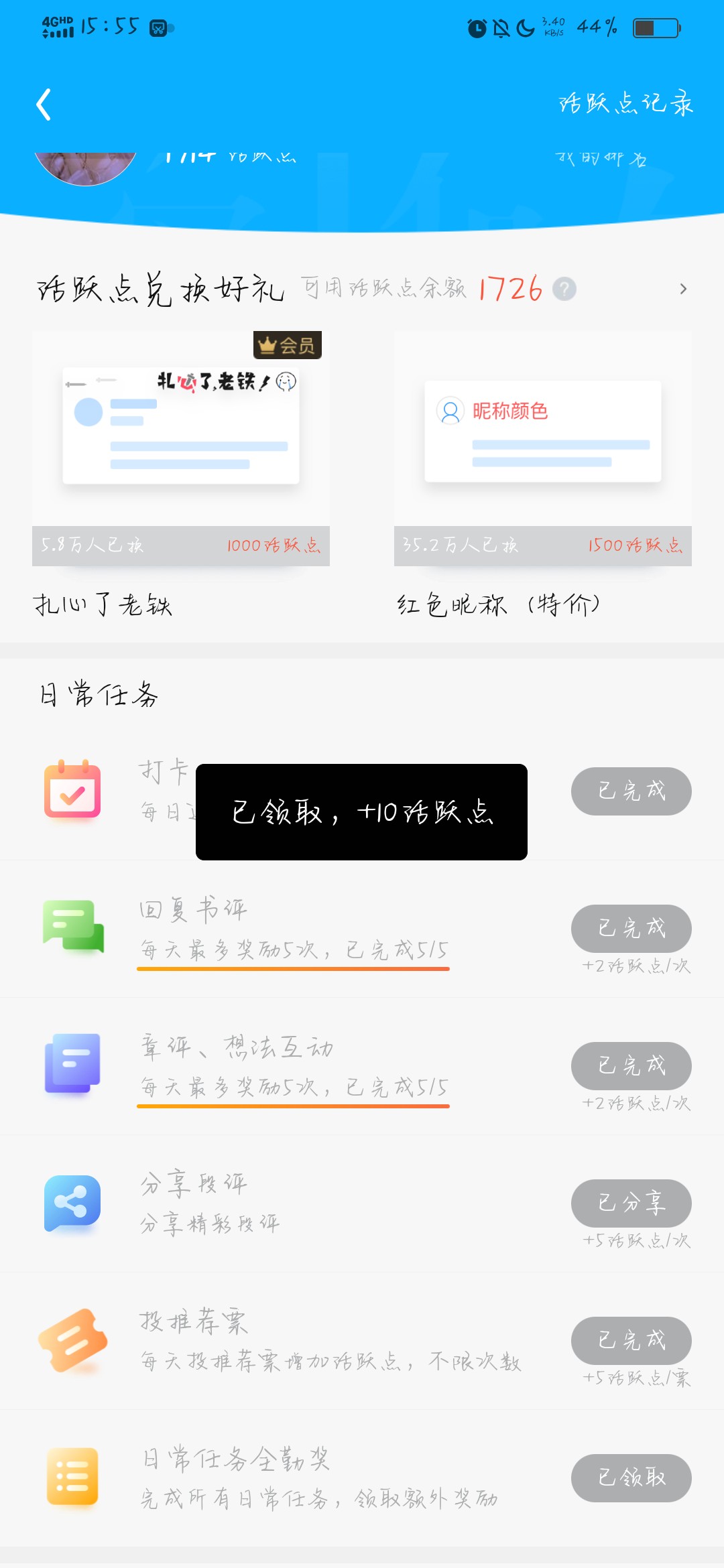The height and width of the screenshot is (1568, 724).
Task: Tap 已完成 button for 回复书评
Action: coord(631,928)
